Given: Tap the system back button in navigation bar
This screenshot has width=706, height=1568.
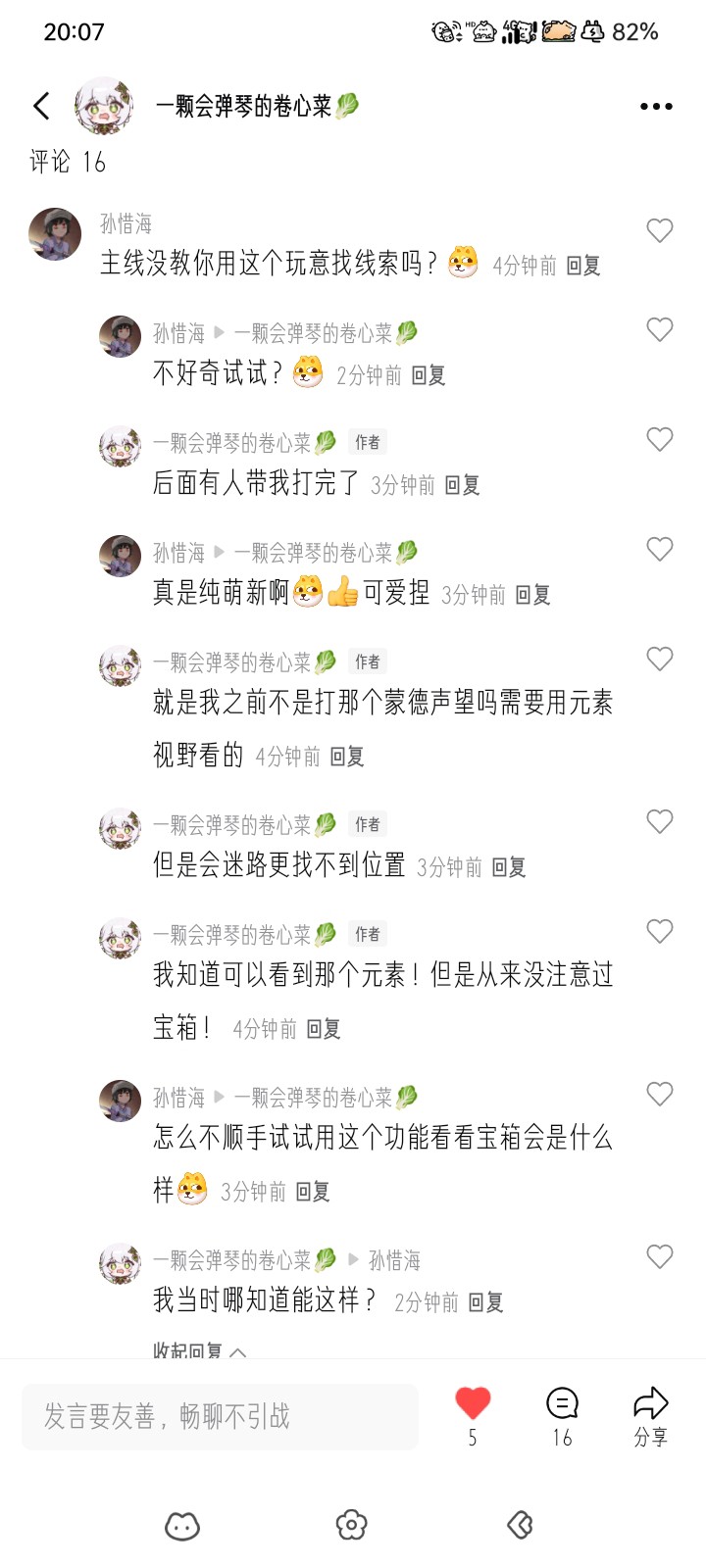Looking at the screenshot, I should click(520, 1525).
